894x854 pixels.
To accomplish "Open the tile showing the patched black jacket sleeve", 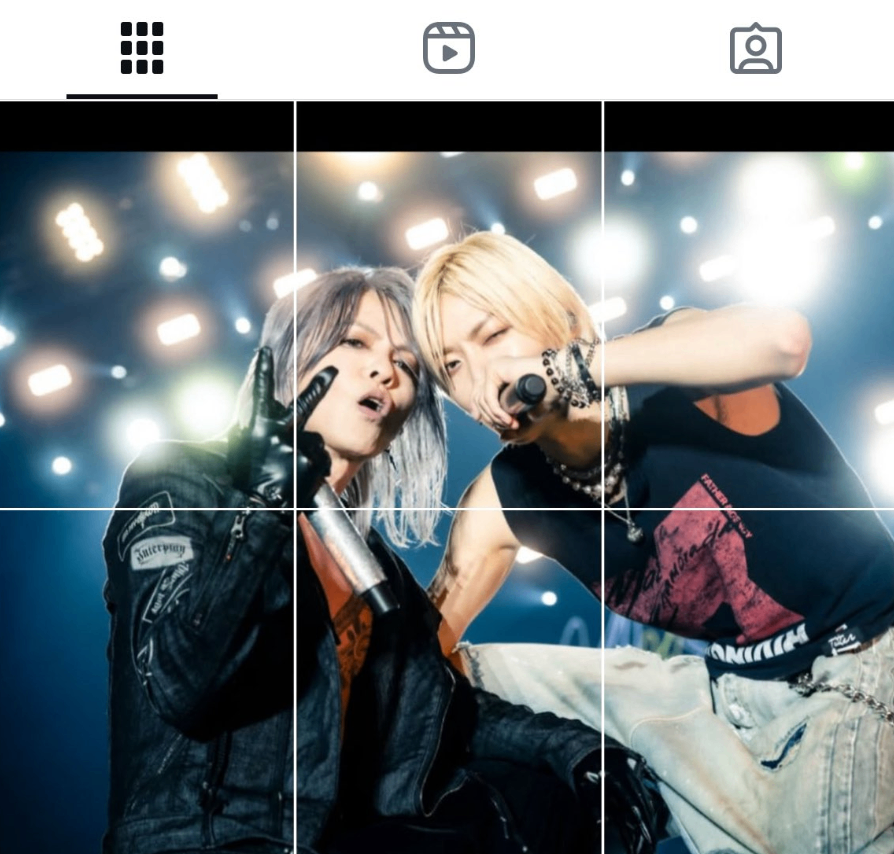I will coord(146,680).
